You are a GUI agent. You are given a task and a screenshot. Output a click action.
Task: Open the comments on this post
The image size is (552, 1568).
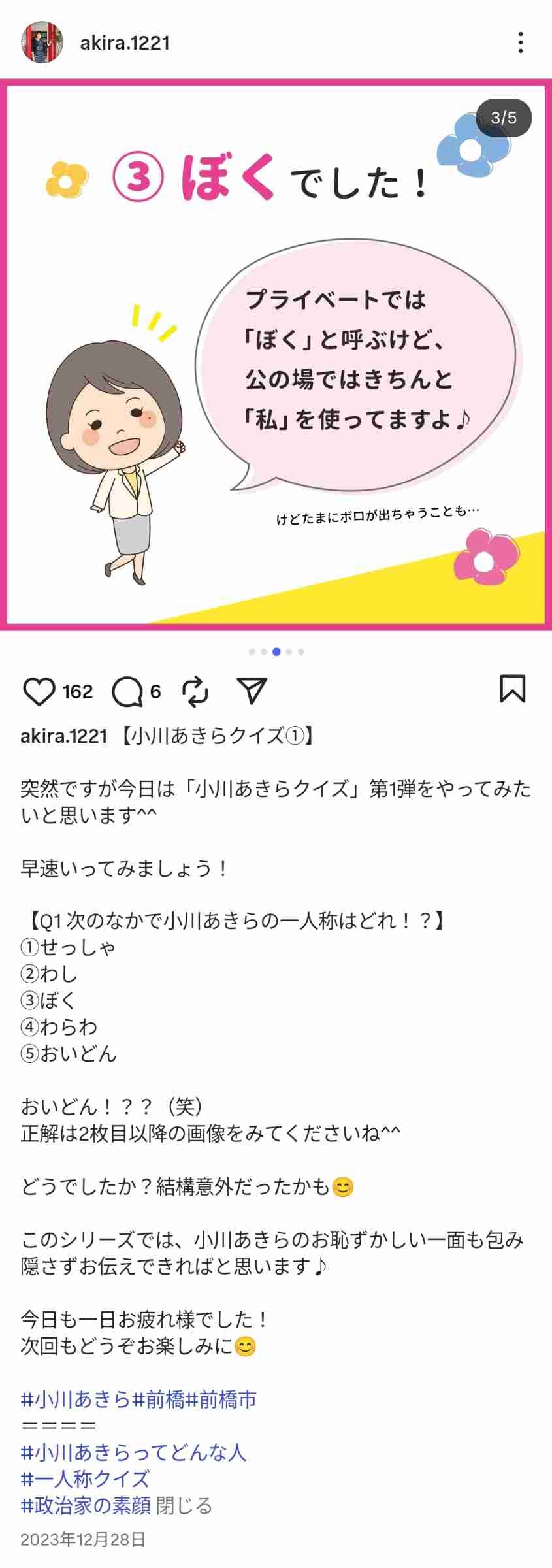click(127, 692)
